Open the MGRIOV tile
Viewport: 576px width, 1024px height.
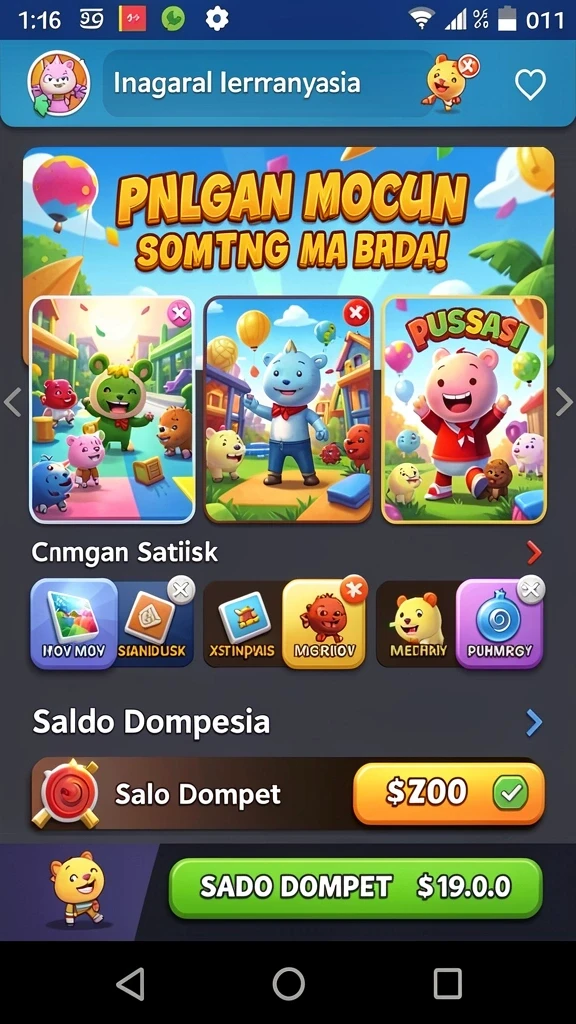[x=324, y=624]
